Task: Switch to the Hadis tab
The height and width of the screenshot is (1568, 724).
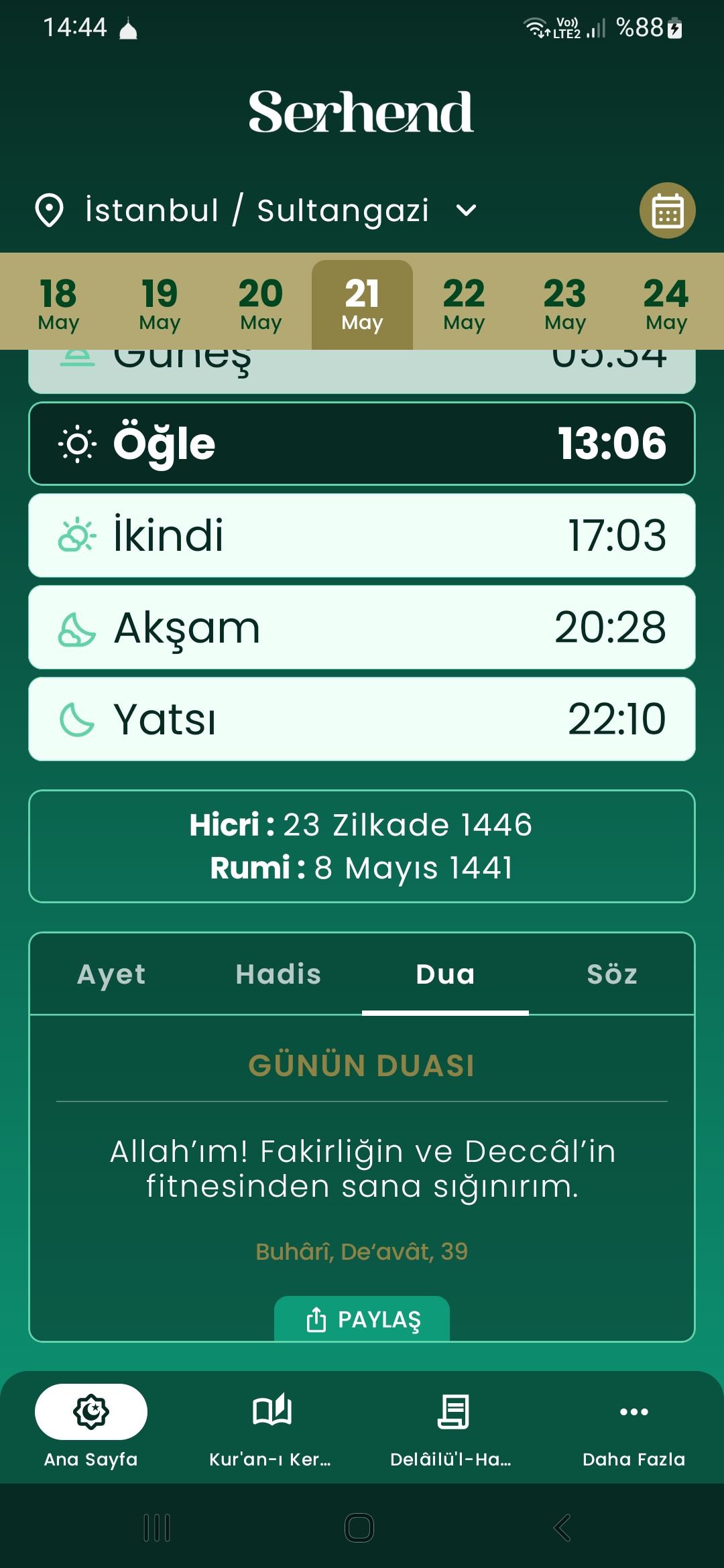Action: tap(278, 974)
